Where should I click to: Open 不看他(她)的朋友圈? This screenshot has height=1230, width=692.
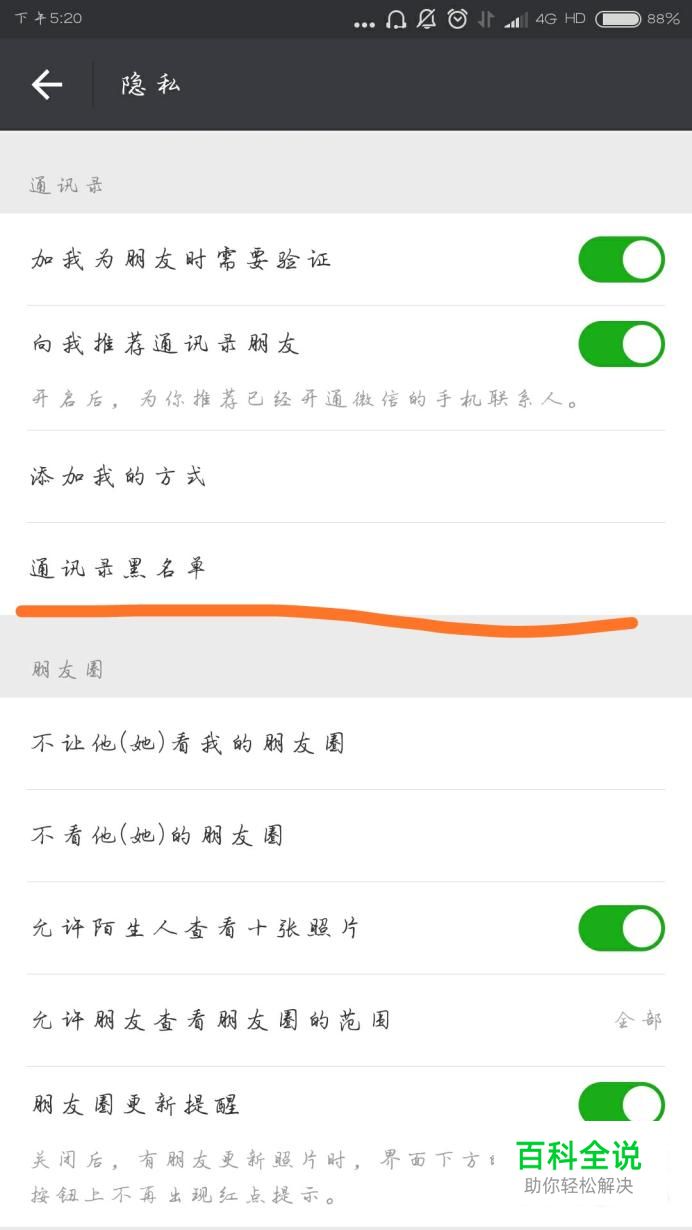coord(345,836)
